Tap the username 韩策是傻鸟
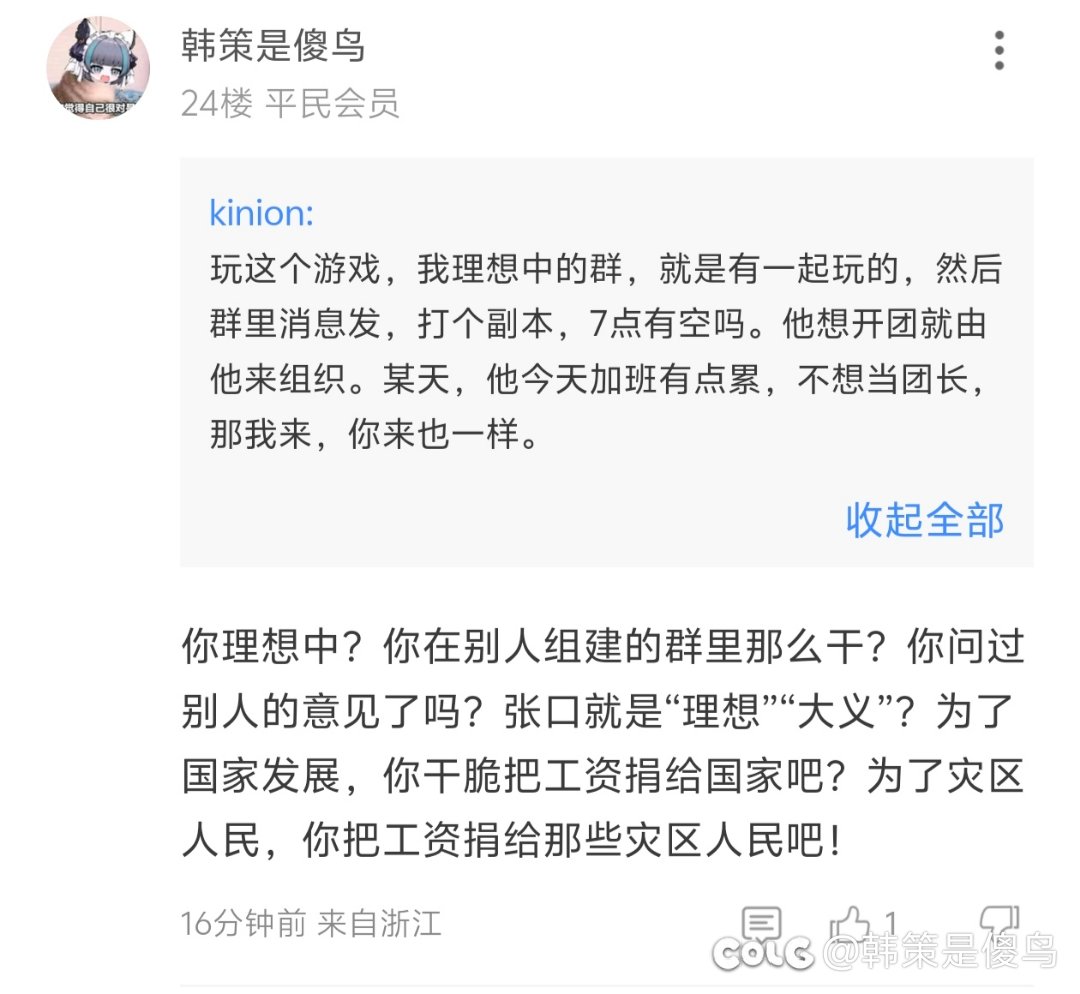1080x994 pixels. coord(273,46)
